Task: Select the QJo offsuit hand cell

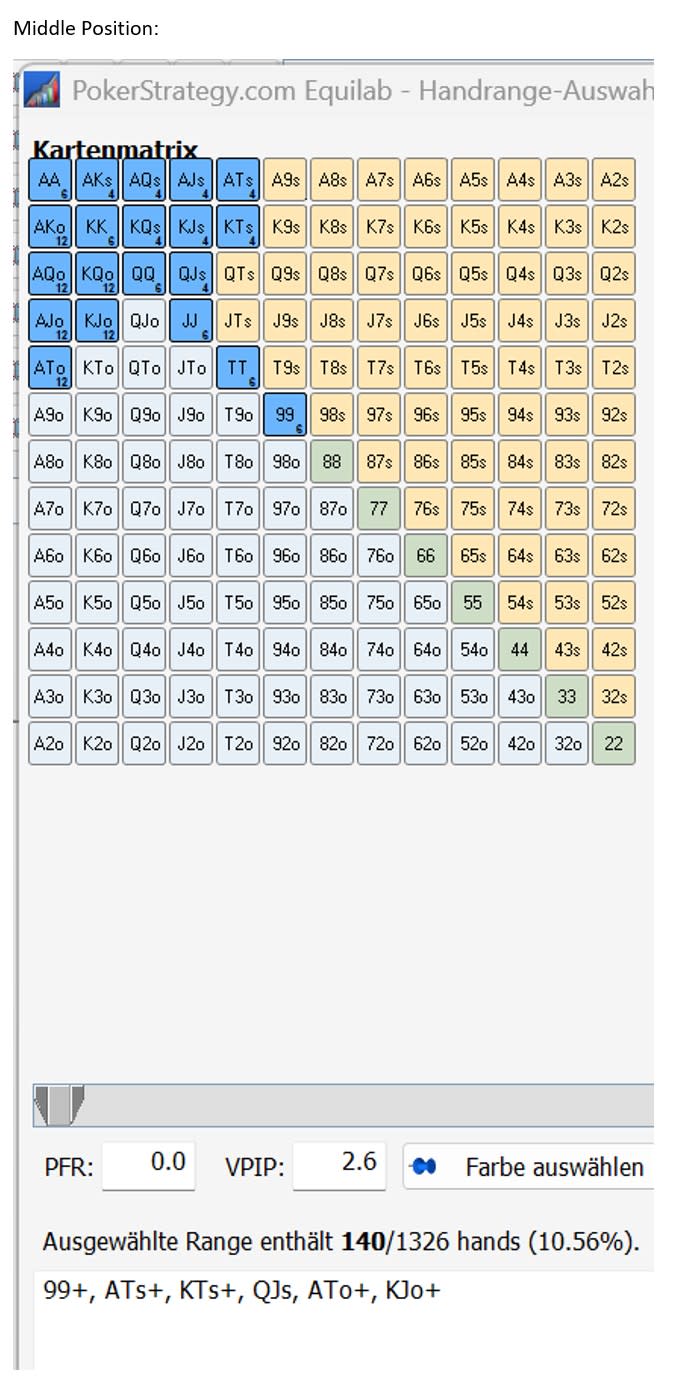Action: [x=144, y=321]
